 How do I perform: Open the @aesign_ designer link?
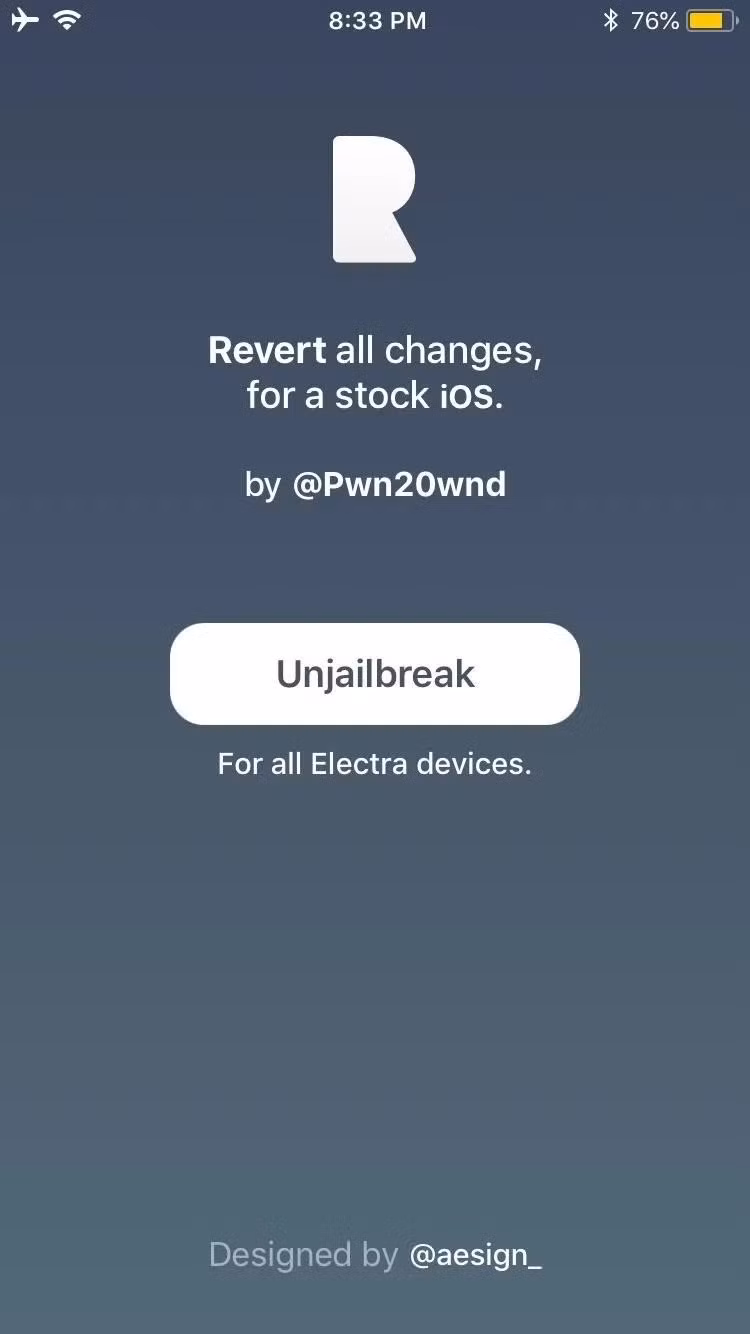point(475,1255)
